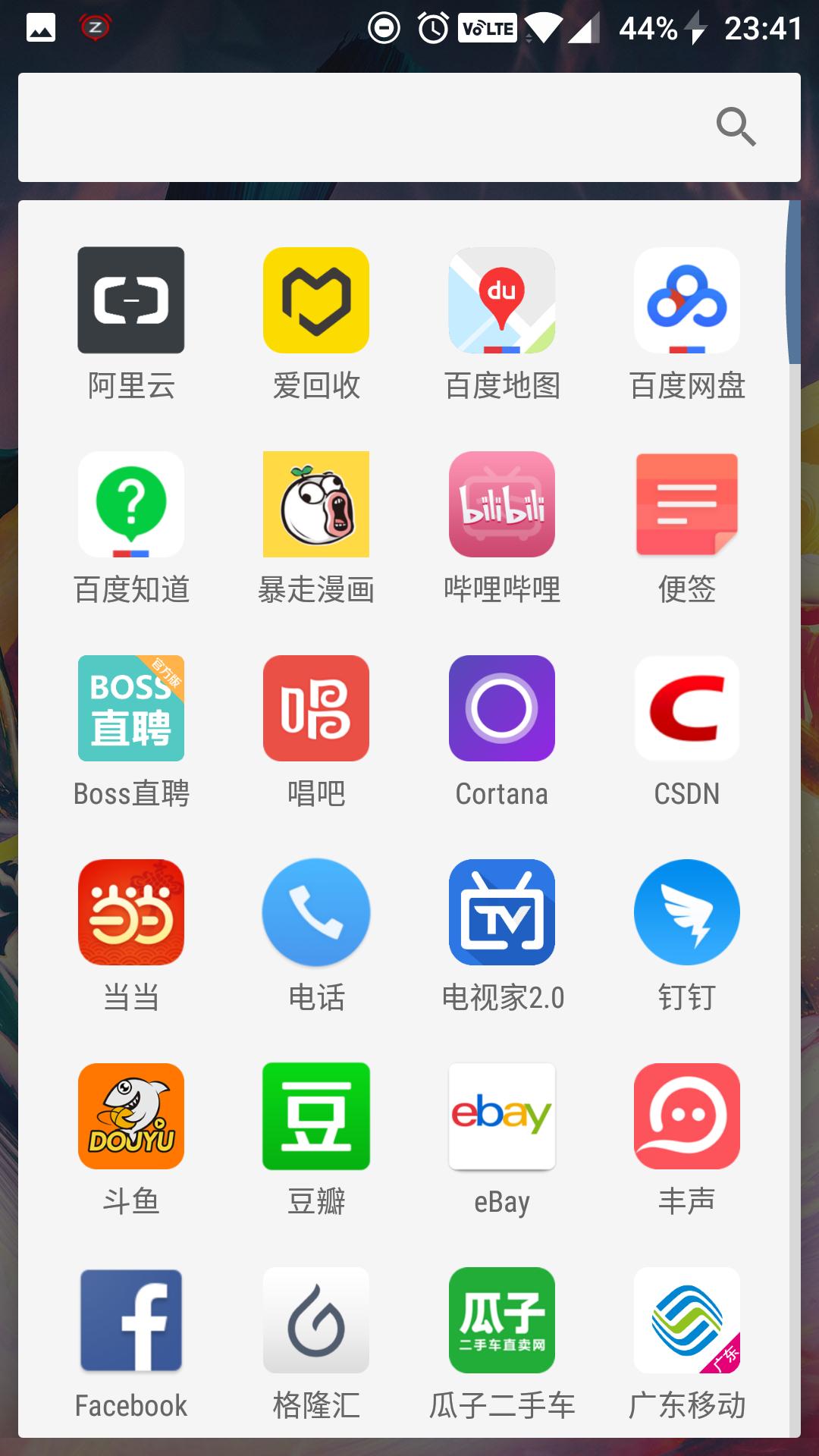819x1456 pixels.
Task: Launch the Douyu (斗鱼) streaming app
Action: (130, 1116)
